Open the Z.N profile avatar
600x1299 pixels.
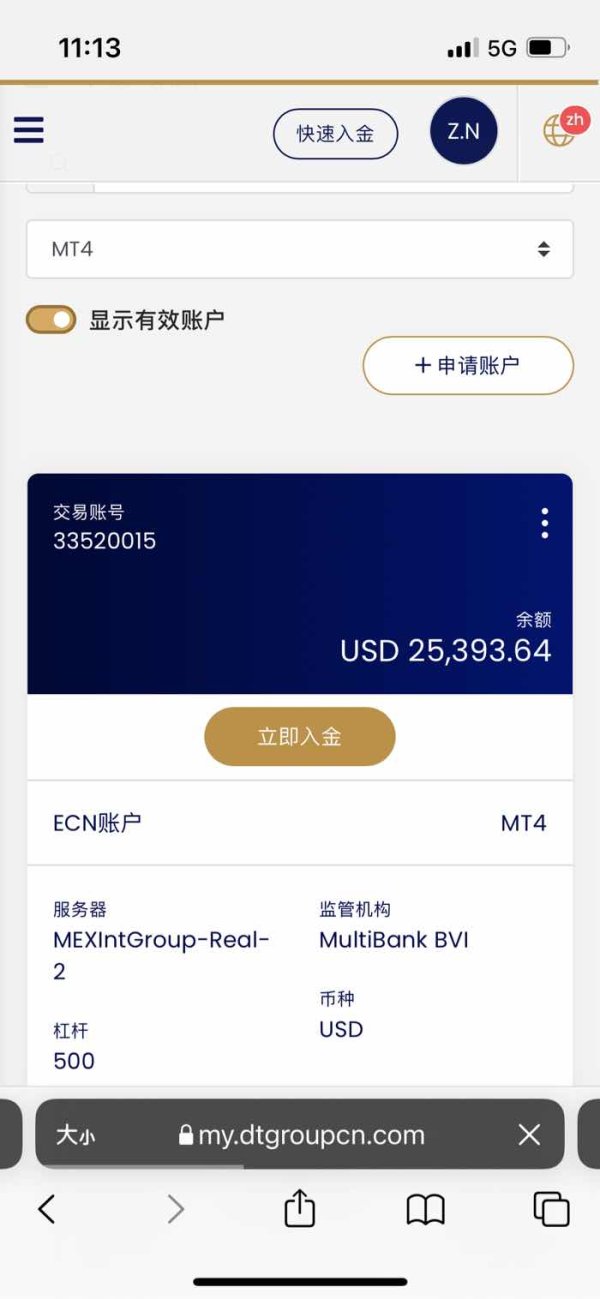coord(463,131)
